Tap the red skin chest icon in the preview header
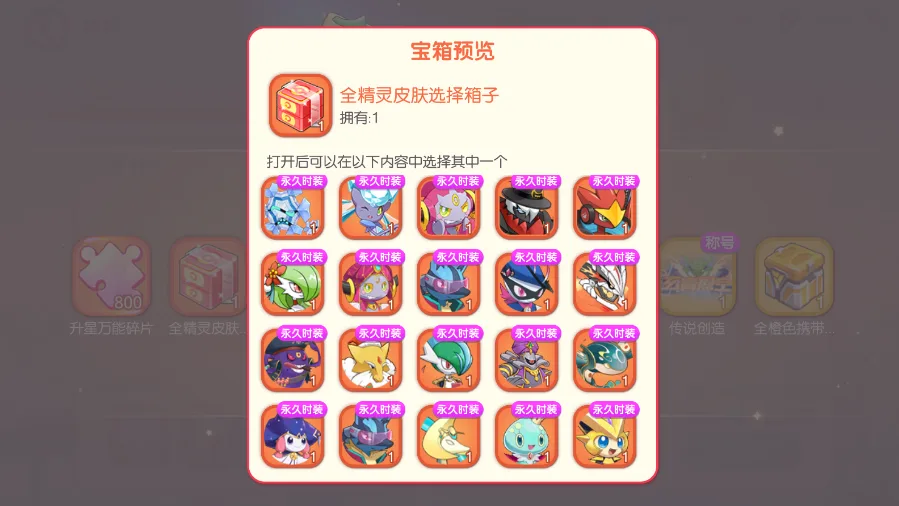Viewport: 899px width, 506px height. (x=300, y=105)
